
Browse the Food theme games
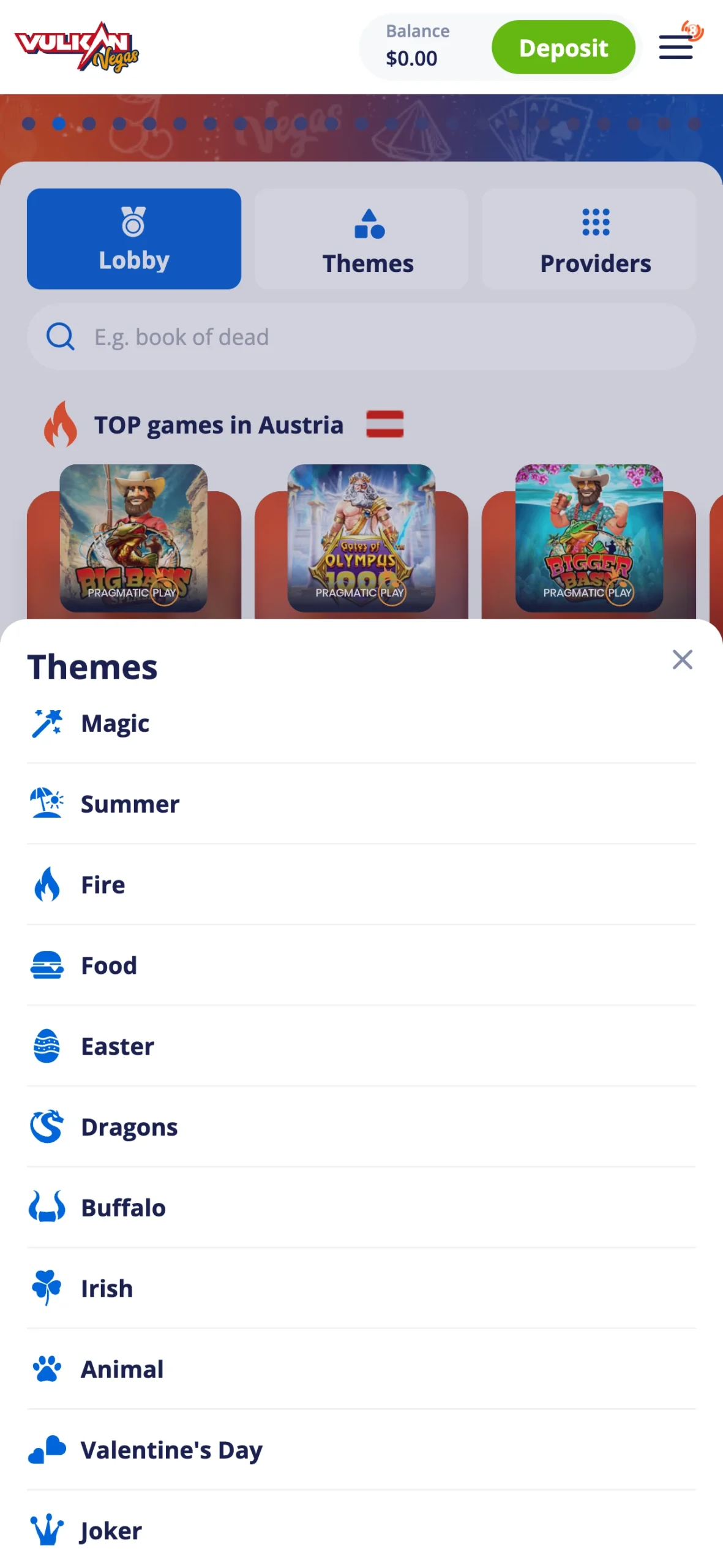[109, 965]
